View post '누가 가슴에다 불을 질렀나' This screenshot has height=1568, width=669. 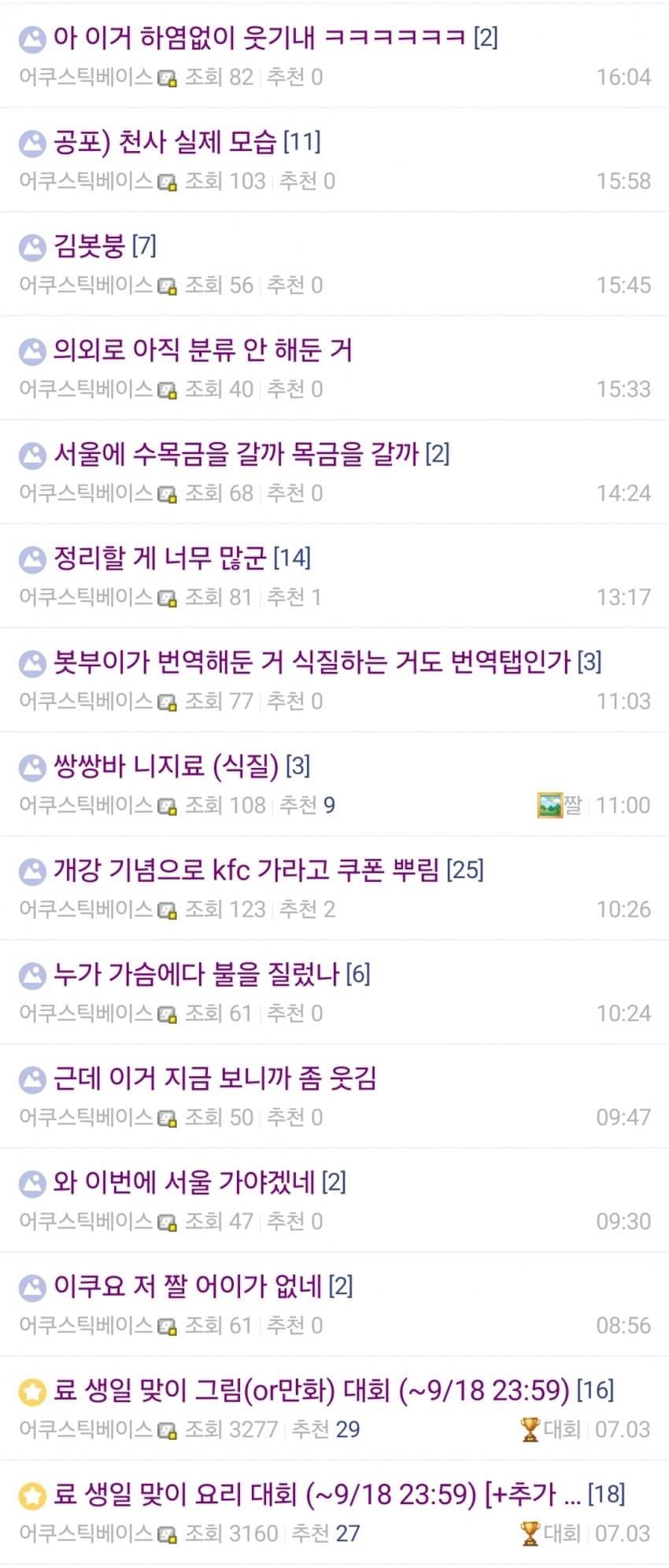(x=196, y=974)
